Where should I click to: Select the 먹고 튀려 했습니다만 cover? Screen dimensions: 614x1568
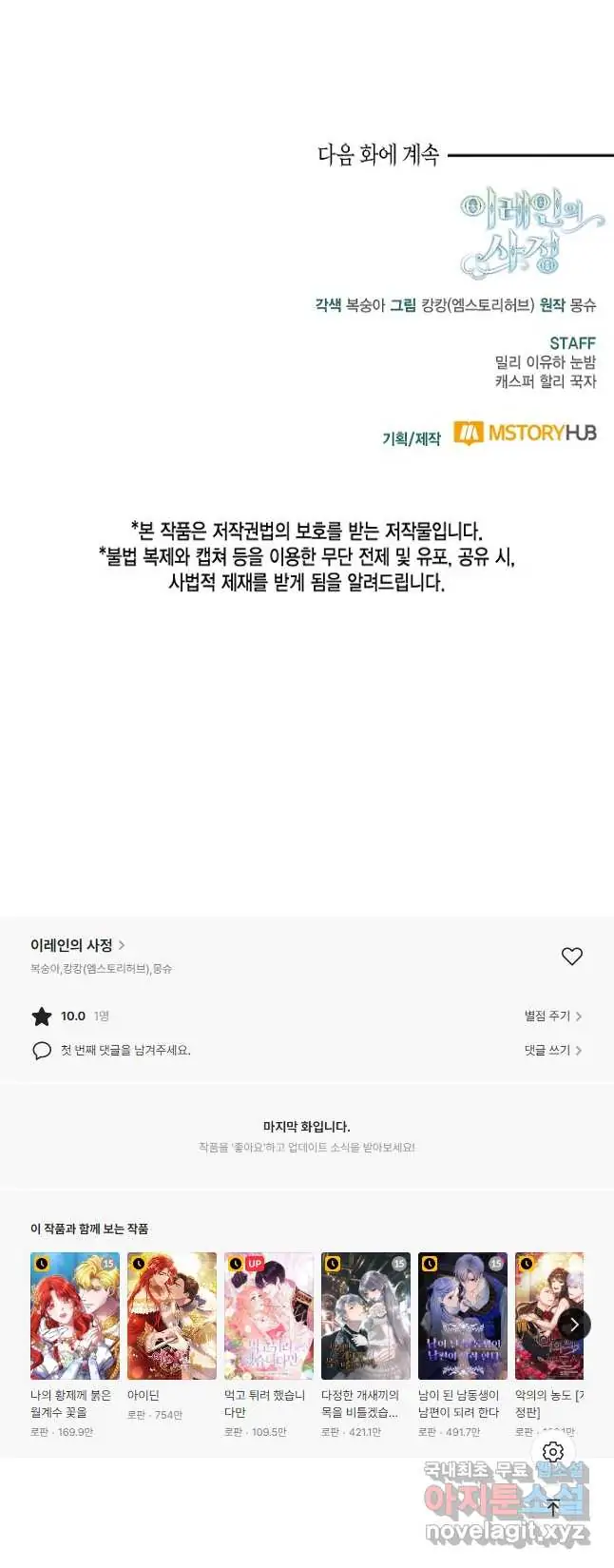coord(269,1316)
